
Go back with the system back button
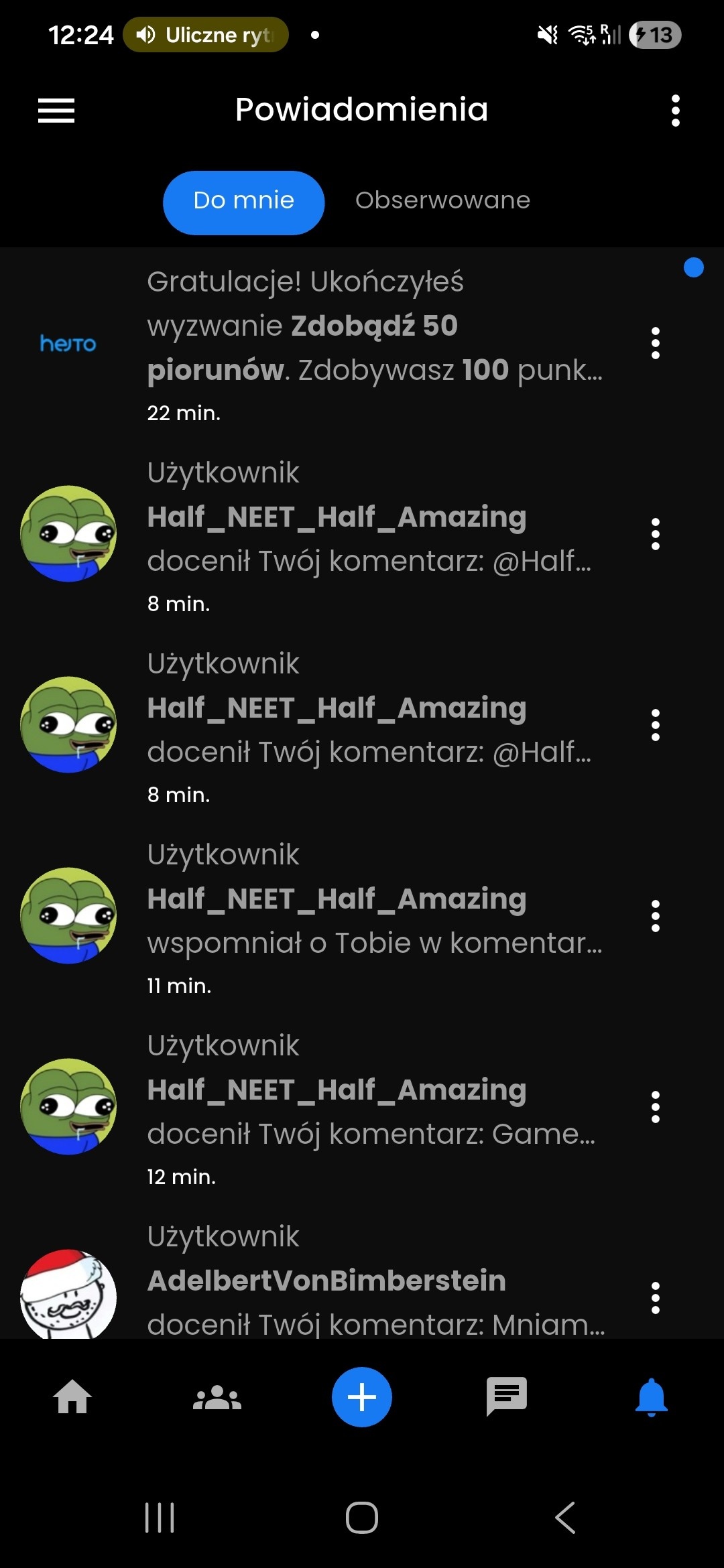[565, 1518]
